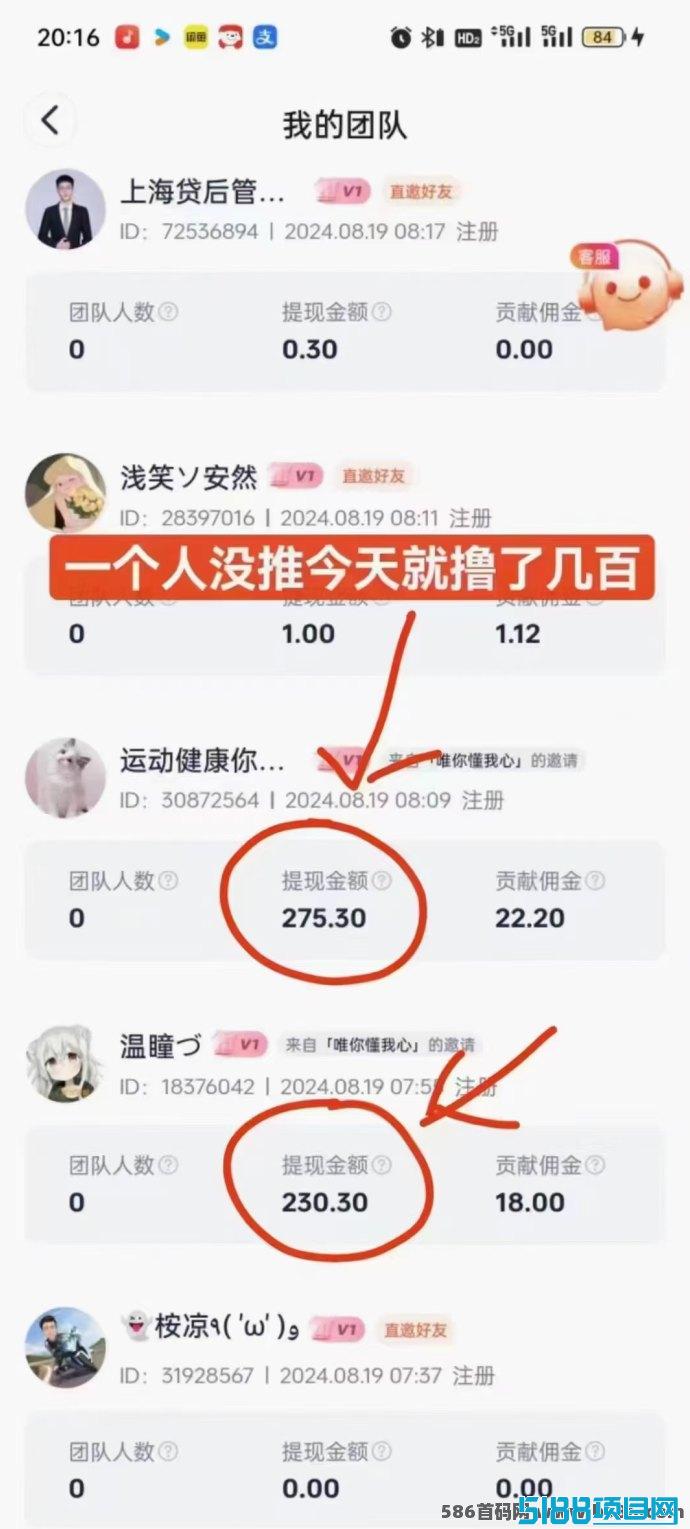This screenshot has width=690, height=1529.
Task: Go back from the 我的团队 page
Action: pyautogui.click(x=50, y=122)
